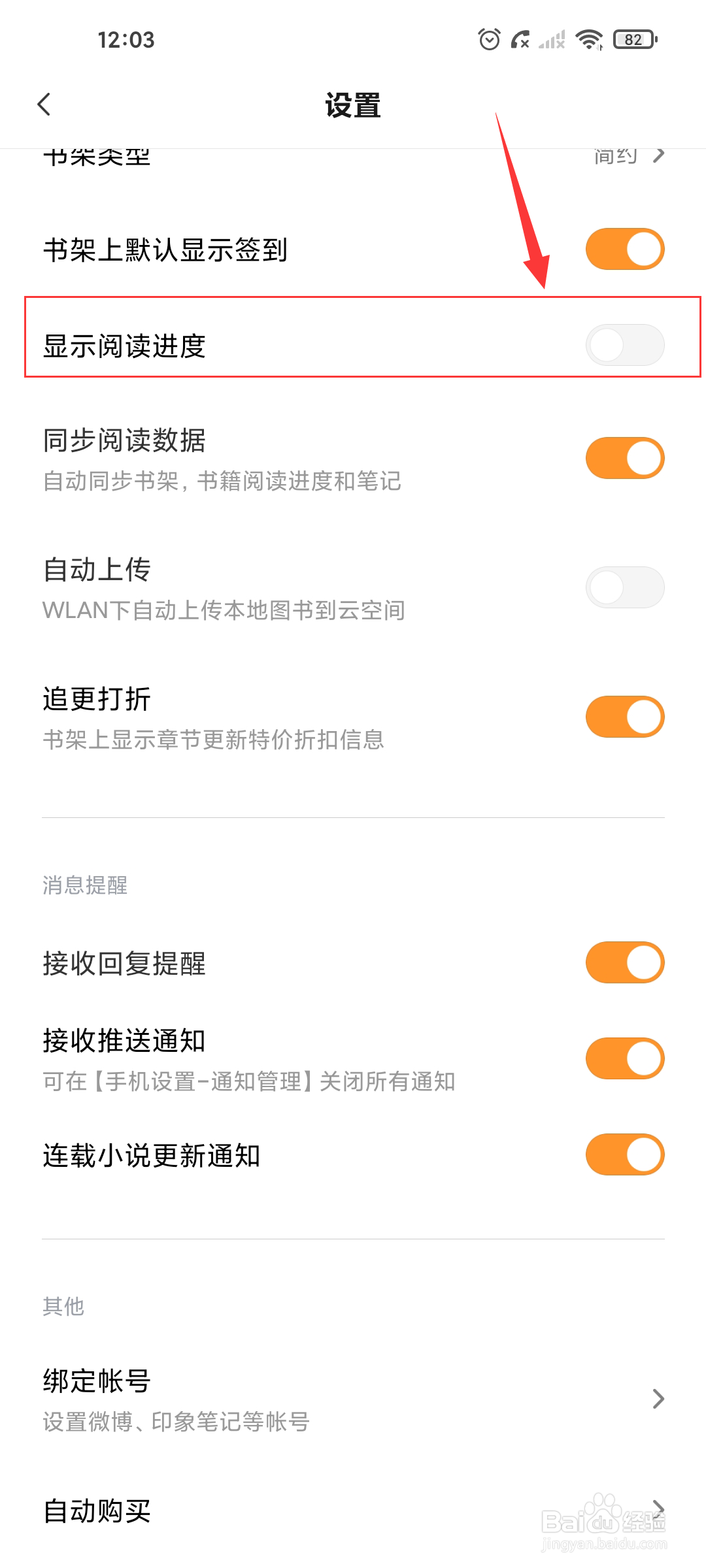Switch off the 追更打折 toggle
The height and width of the screenshot is (1568, 706).
tap(625, 717)
